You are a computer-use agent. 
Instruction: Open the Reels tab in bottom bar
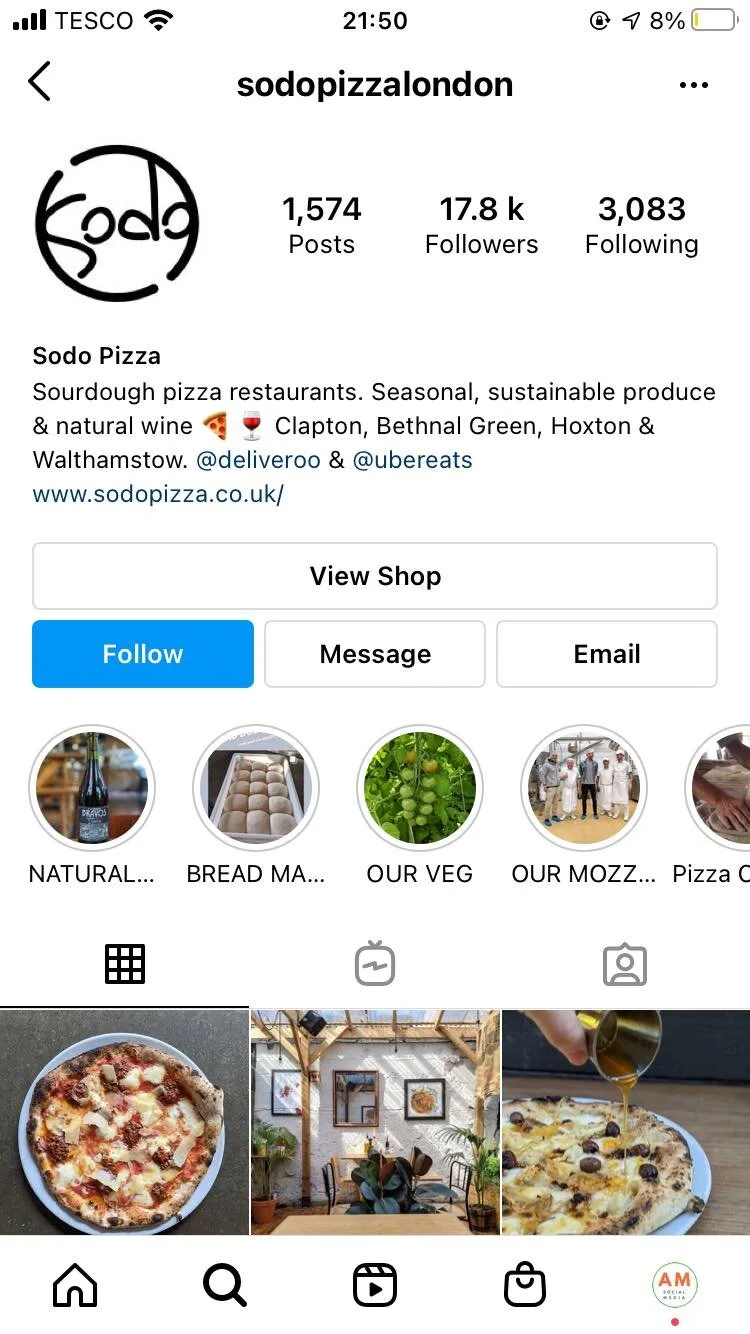[375, 1285]
